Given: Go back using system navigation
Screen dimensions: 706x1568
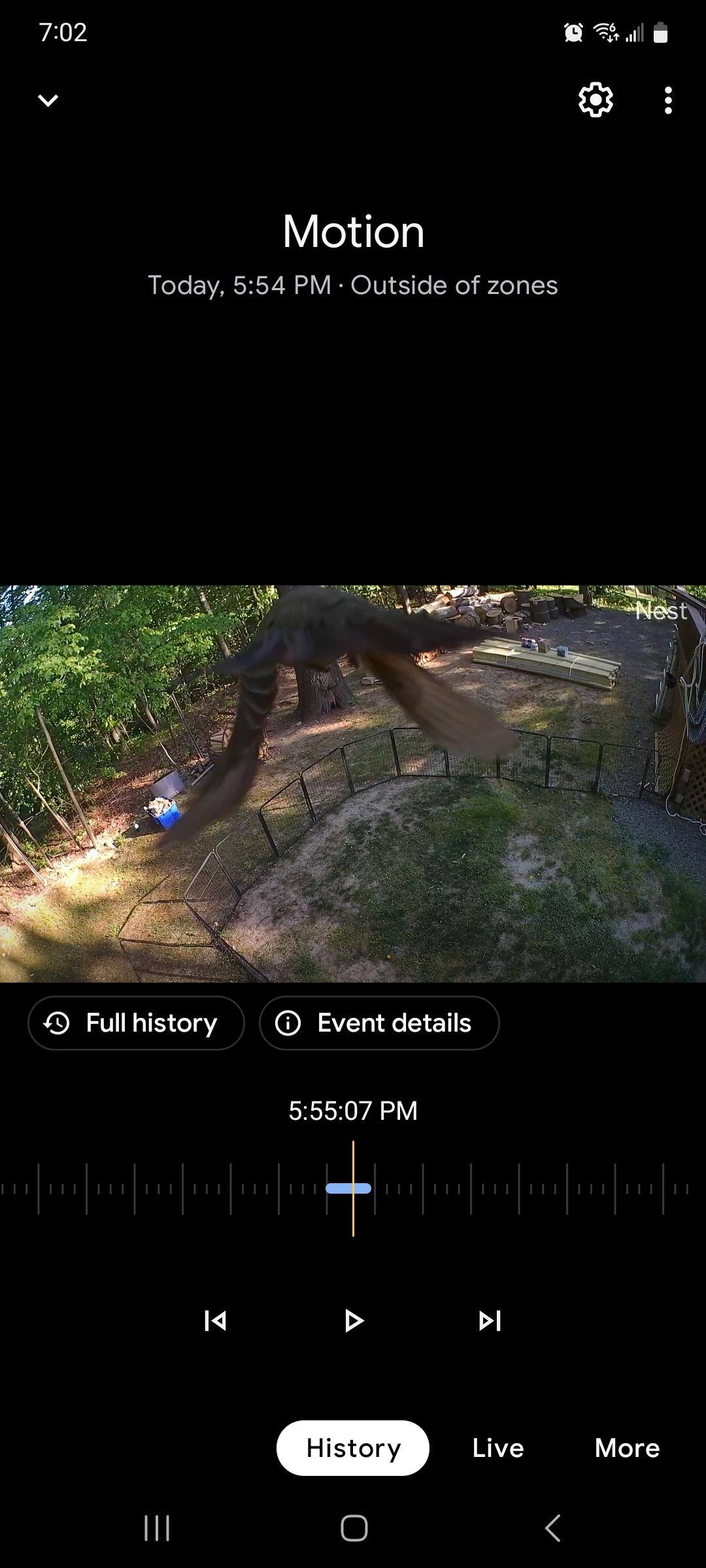Looking at the screenshot, I should tap(552, 1528).
